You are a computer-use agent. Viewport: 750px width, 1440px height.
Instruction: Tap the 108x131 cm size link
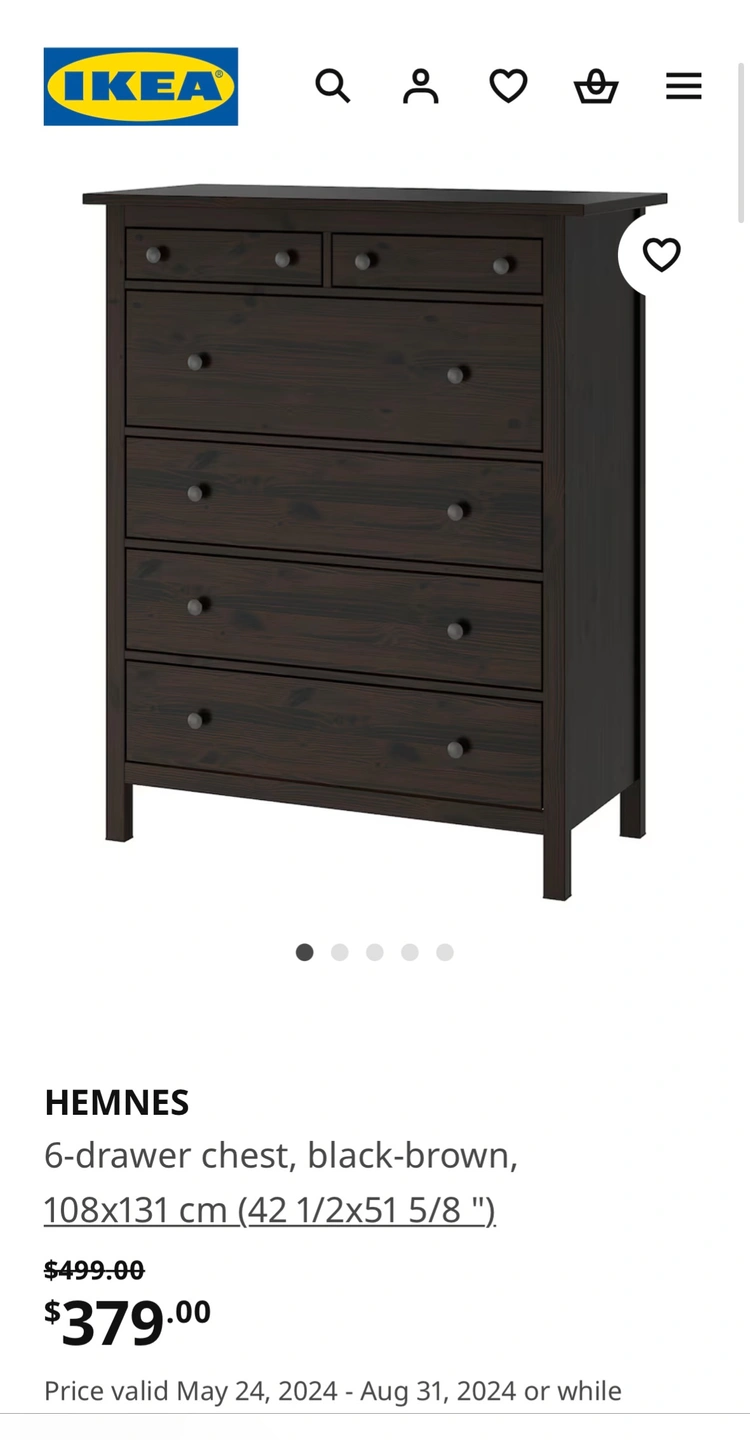pyautogui.click(x=270, y=1210)
